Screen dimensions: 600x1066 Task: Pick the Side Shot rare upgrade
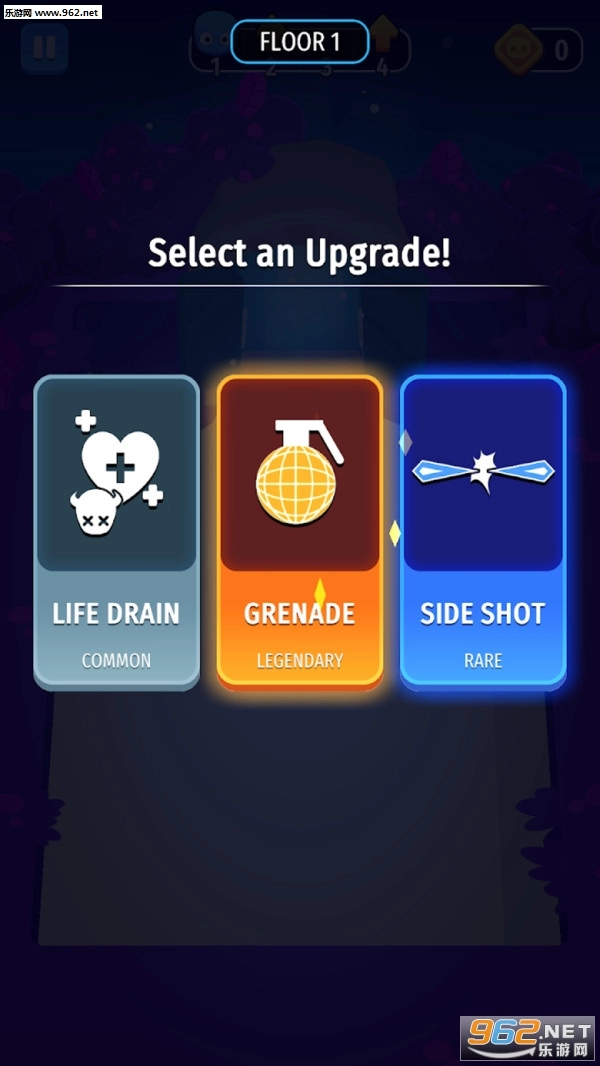coord(483,532)
